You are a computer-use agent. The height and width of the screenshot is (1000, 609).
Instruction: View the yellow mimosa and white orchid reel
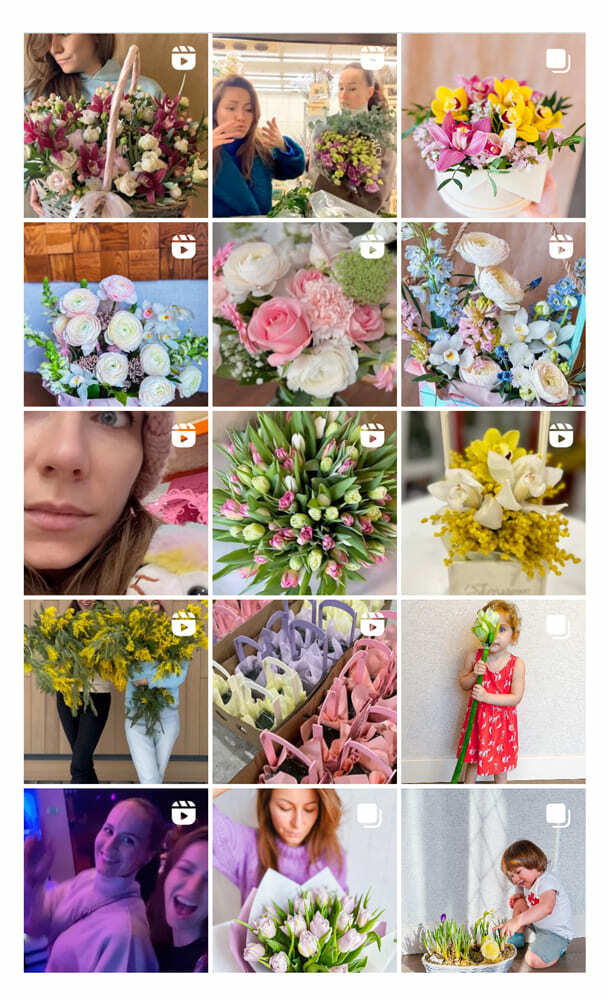(x=493, y=503)
